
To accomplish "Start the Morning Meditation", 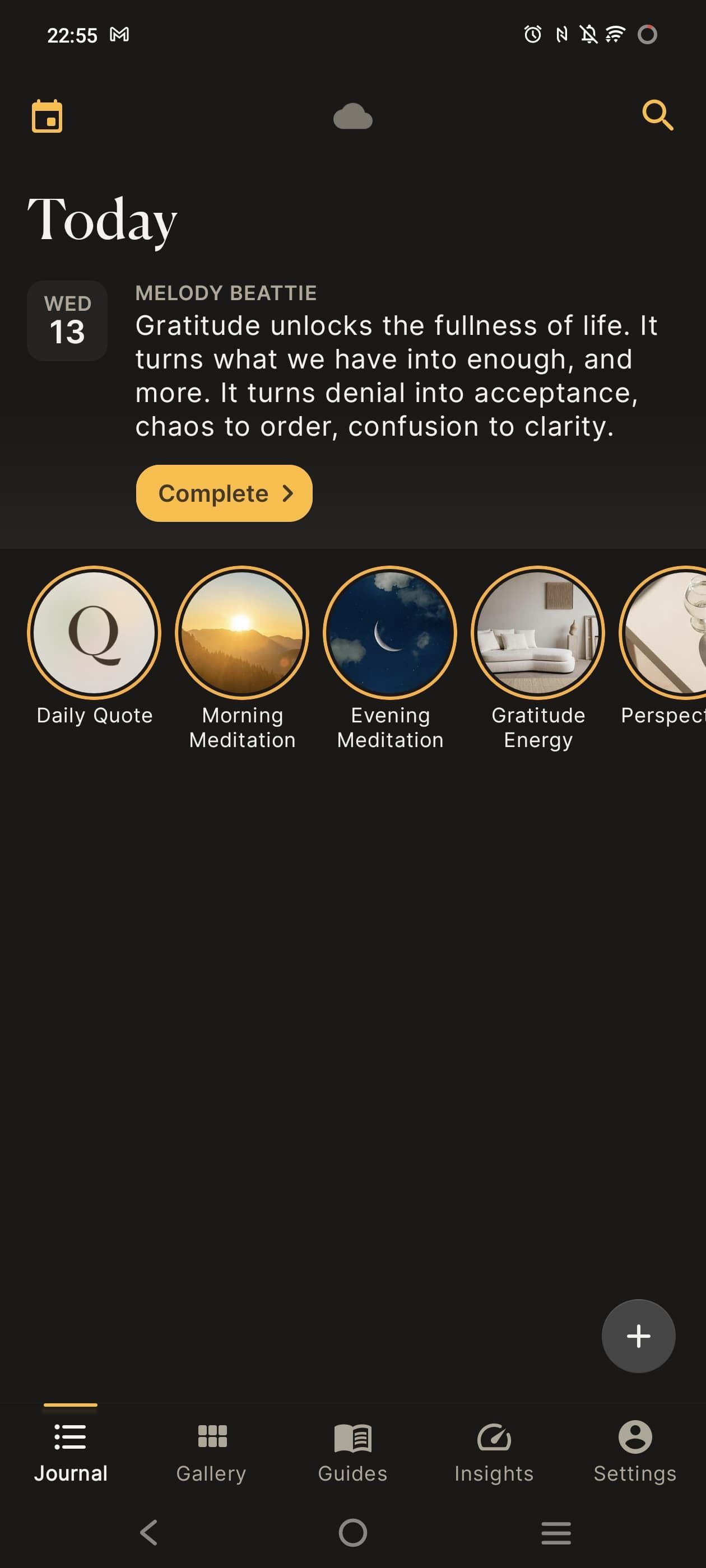I will pos(242,633).
